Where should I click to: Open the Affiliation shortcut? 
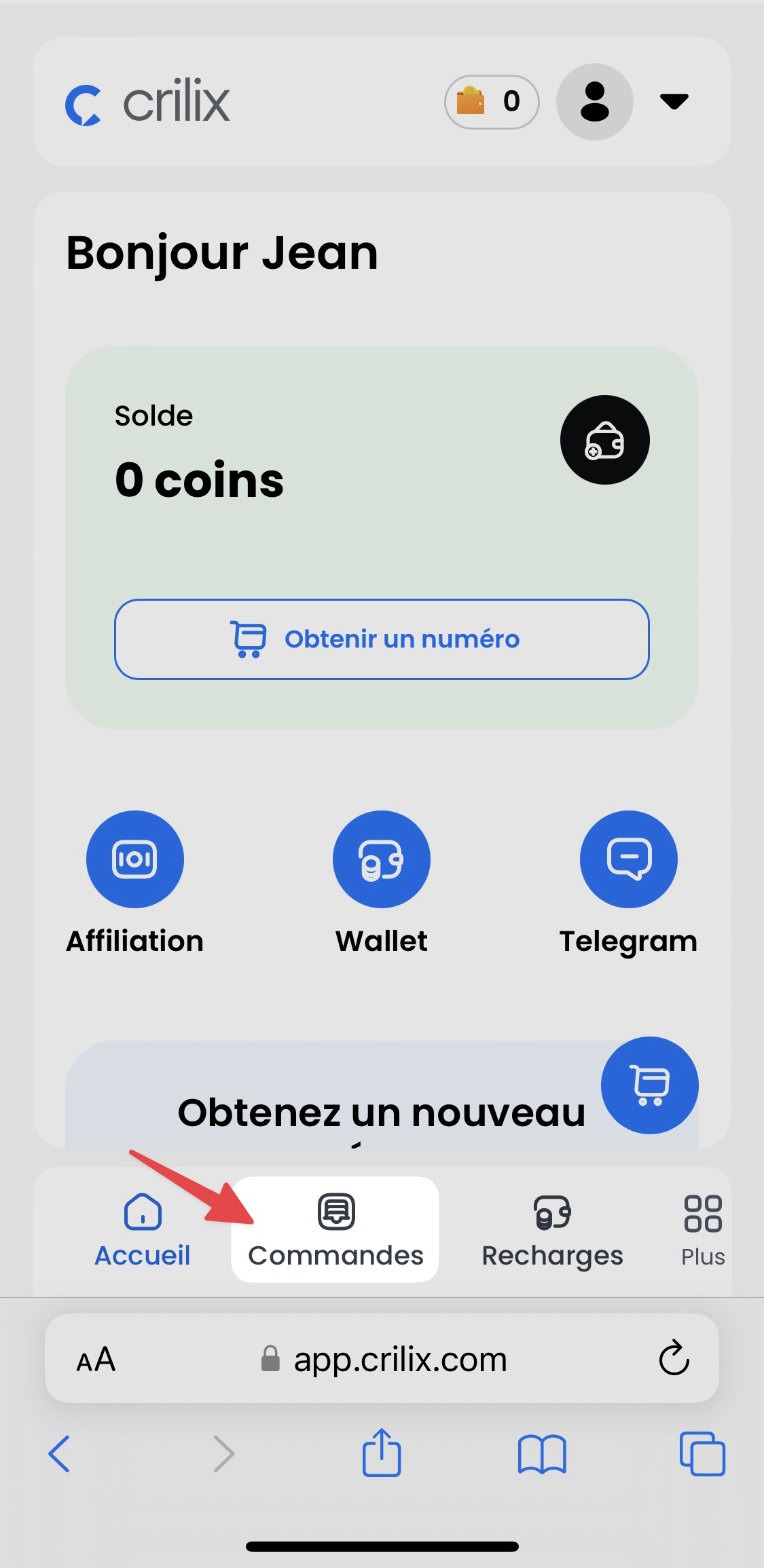(x=134, y=882)
